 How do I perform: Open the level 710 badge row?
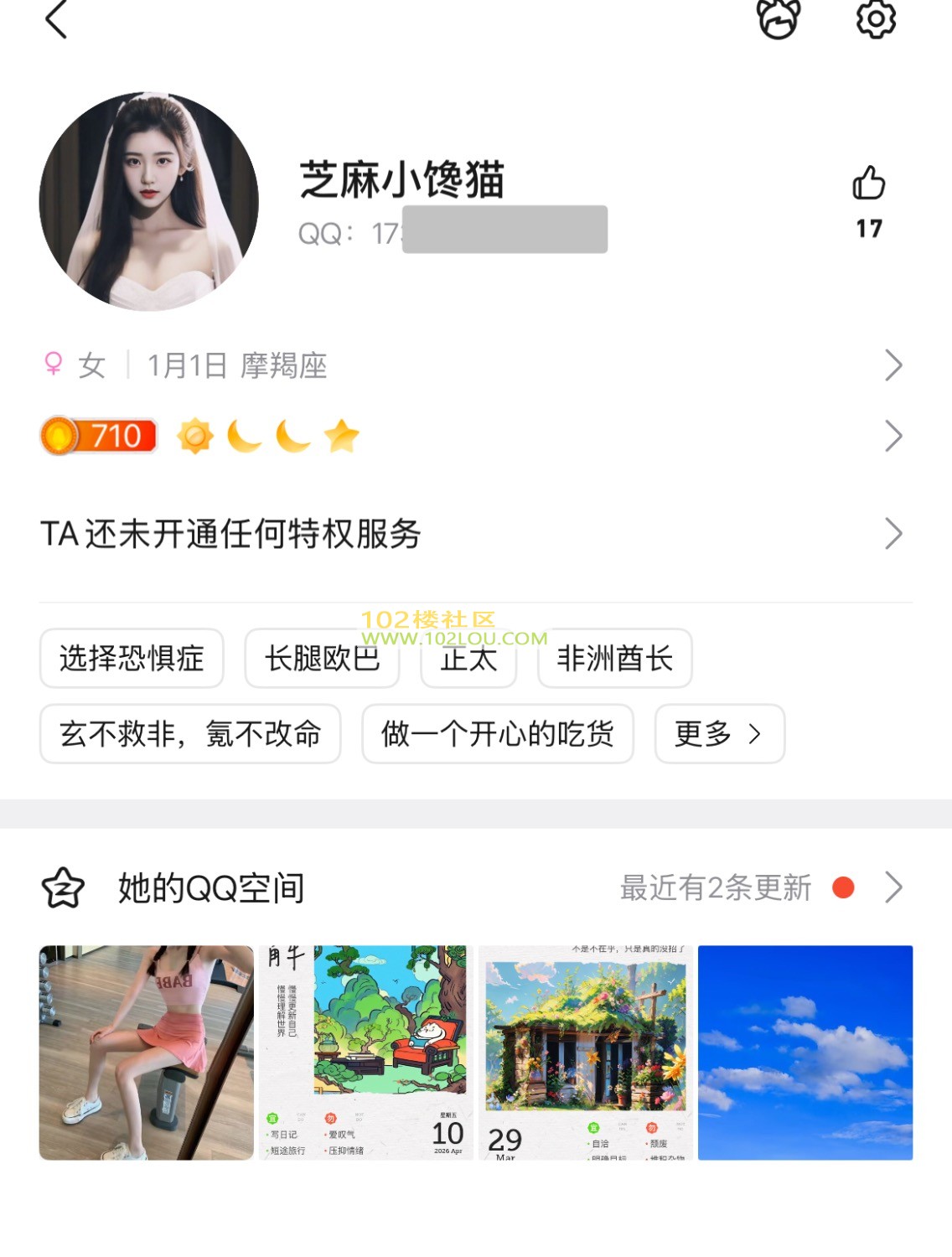(x=474, y=436)
